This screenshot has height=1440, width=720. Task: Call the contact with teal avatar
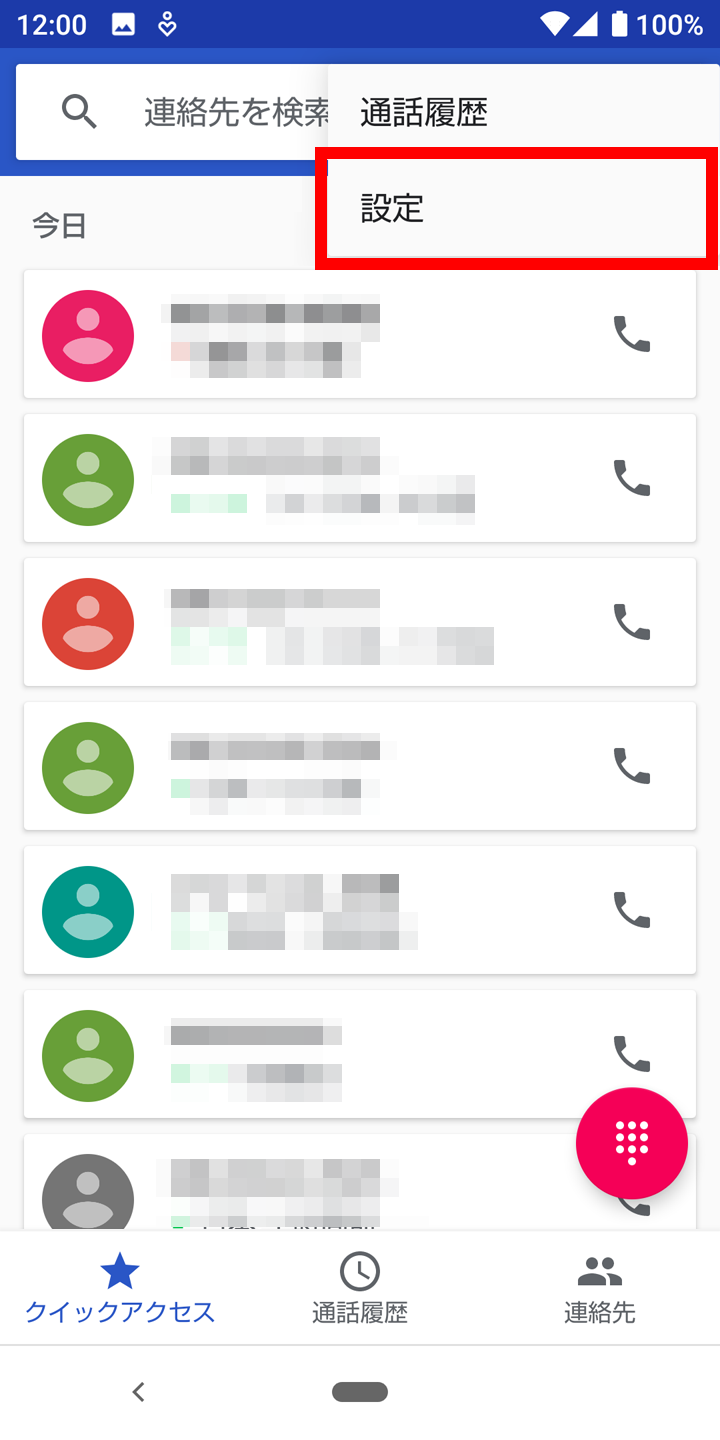click(631, 910)
